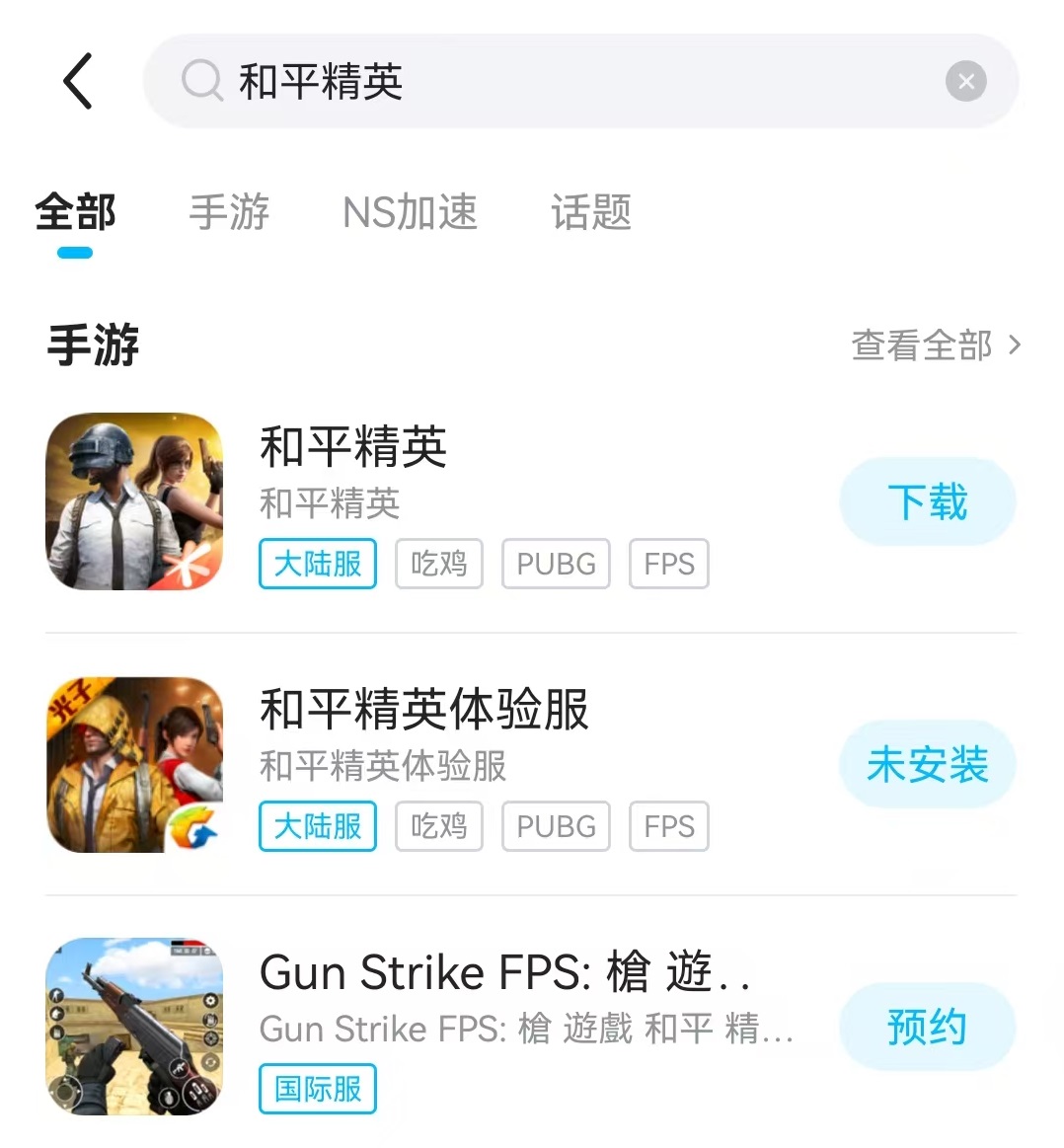Open 查看全部 for mobile games
Screen dimensions: 1064x1148
pyautogui.click(x=934, y=345)
